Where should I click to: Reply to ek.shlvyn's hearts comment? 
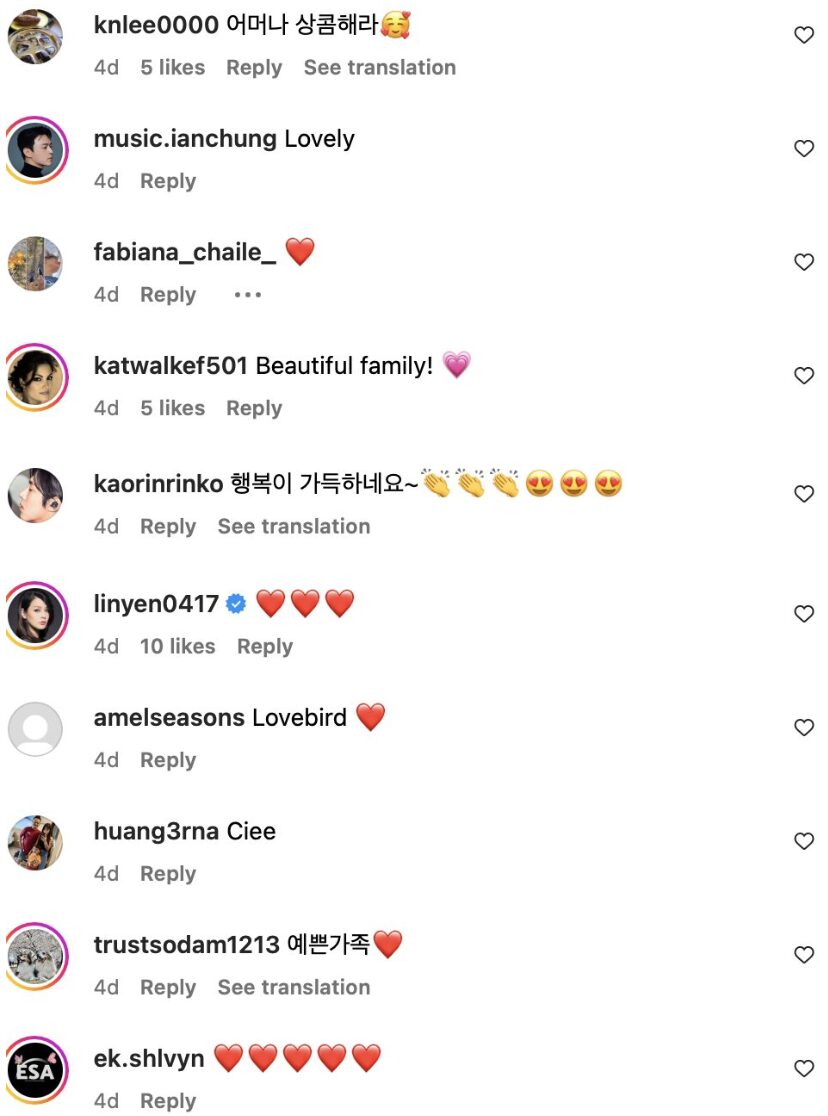point(167,1101)
